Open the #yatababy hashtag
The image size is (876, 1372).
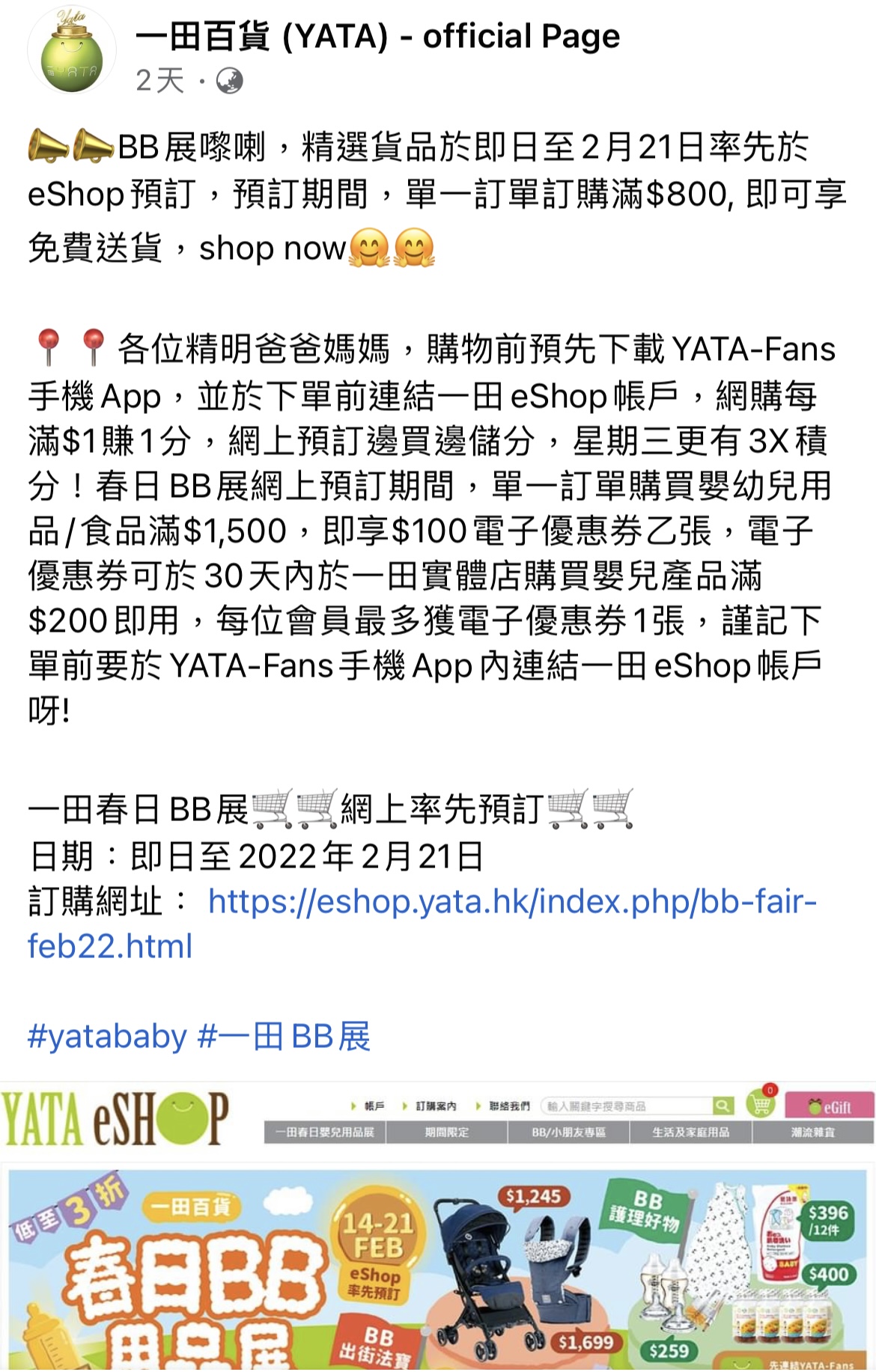click(x=107, y=1037)
